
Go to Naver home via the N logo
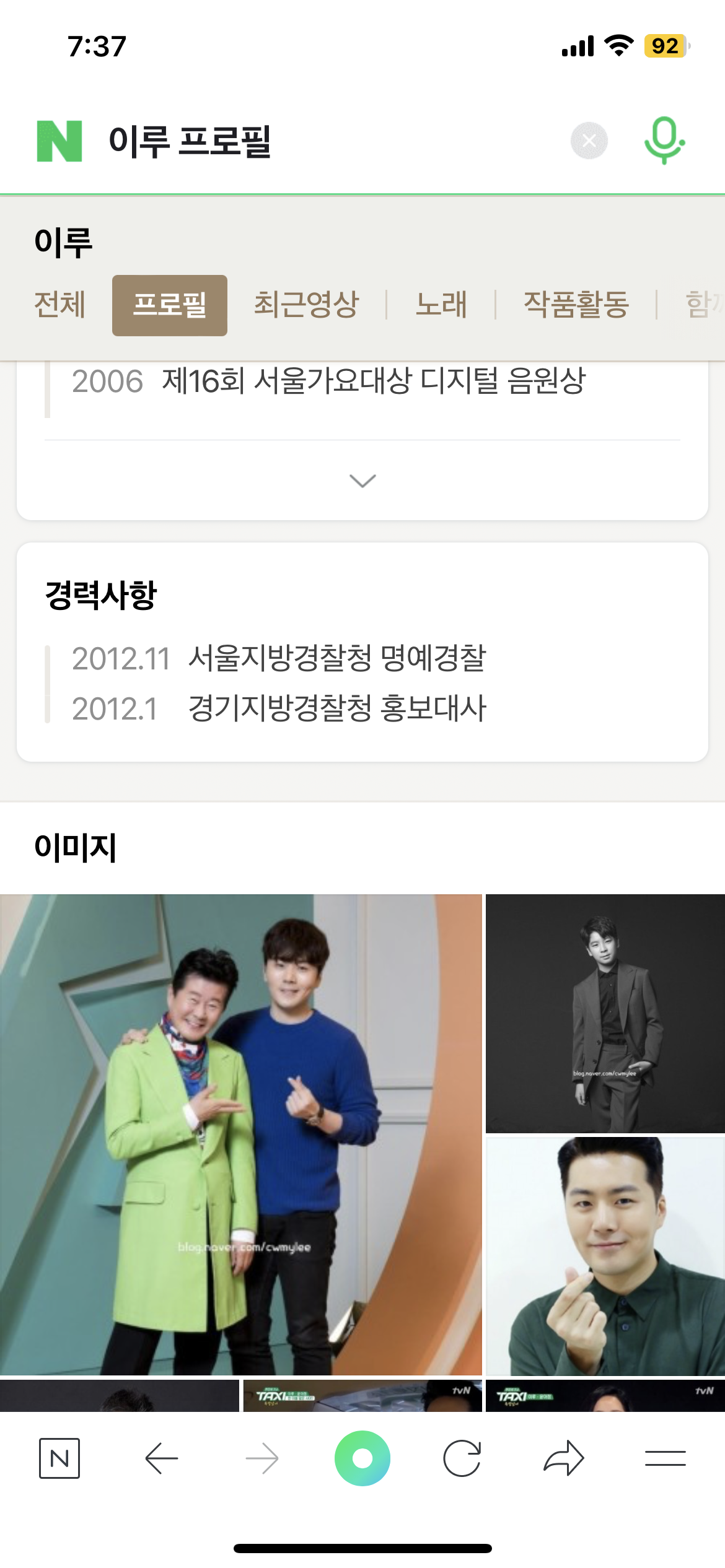[59, 141]
